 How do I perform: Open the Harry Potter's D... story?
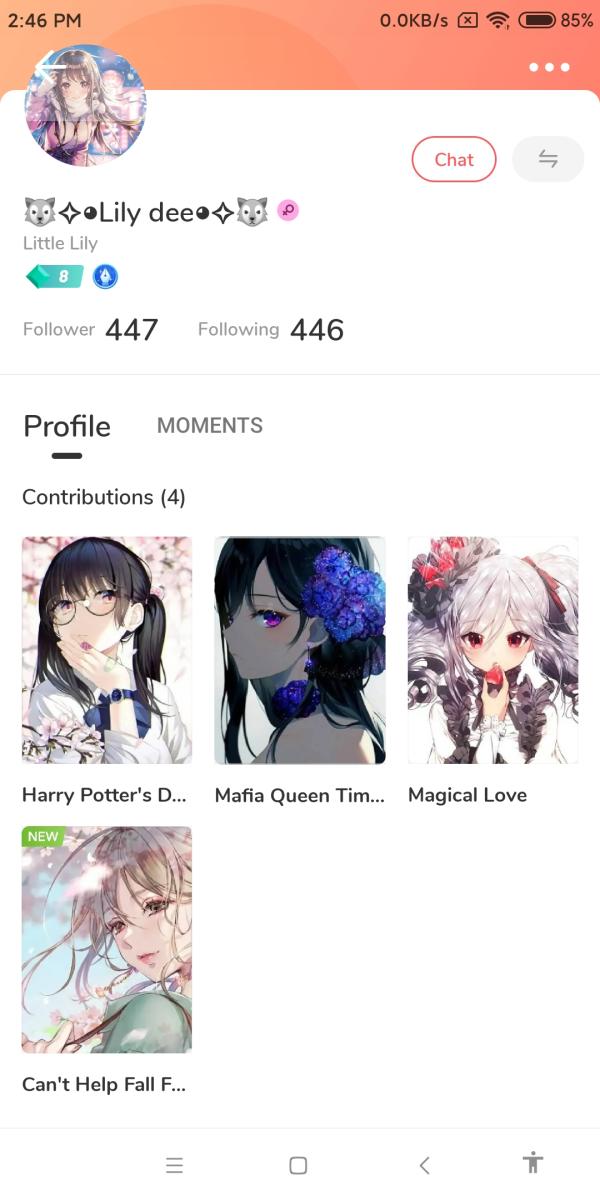tap(107, 651)
